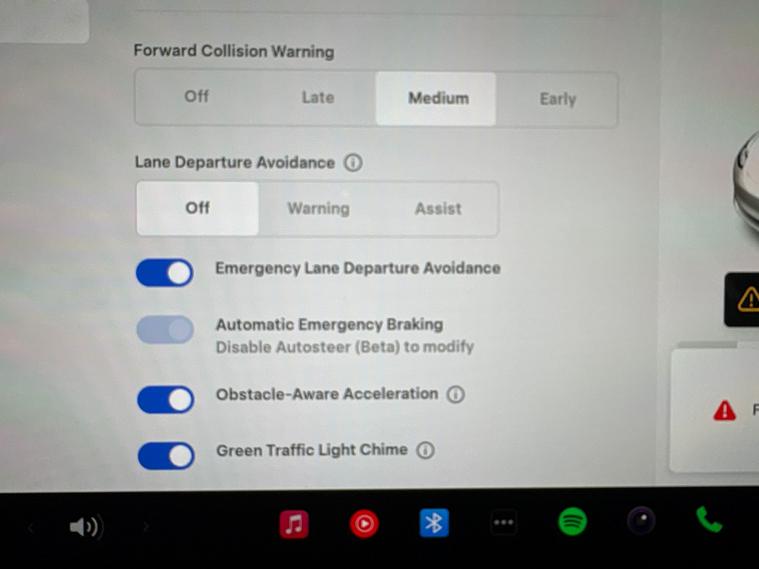Open Bluetooth settings

click(x=434, y=523)
